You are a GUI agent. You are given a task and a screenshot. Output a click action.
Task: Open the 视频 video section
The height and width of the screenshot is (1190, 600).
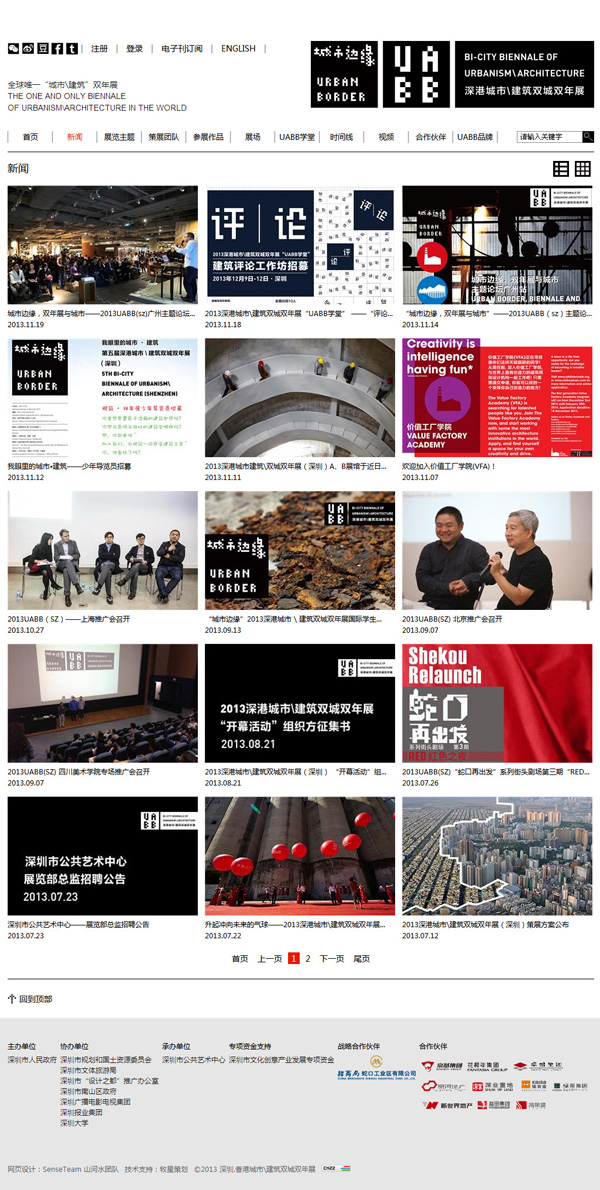pos(386,136)
